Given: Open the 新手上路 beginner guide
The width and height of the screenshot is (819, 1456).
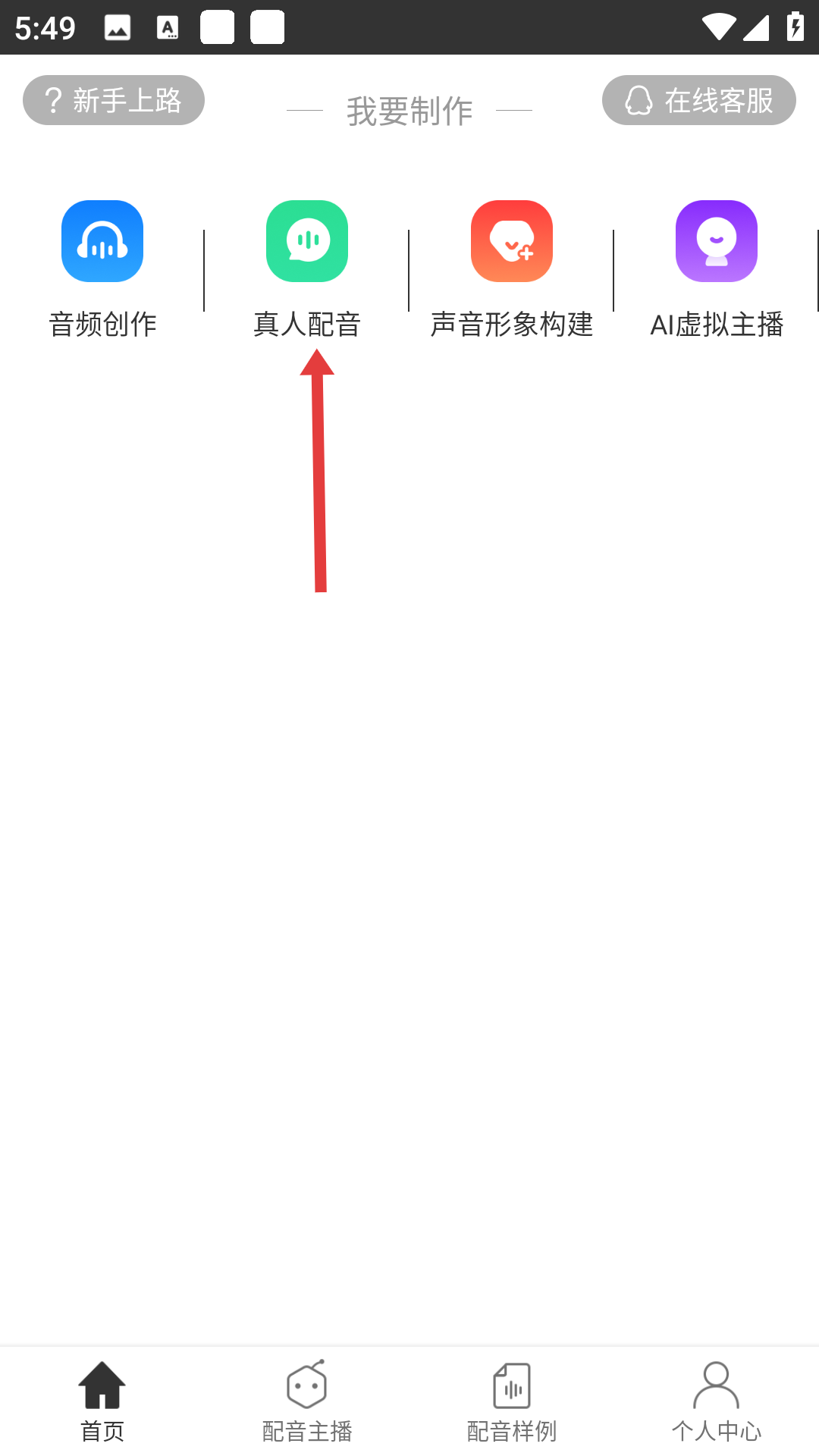Looking at the screenshot, I should click(x=114, y=100).
